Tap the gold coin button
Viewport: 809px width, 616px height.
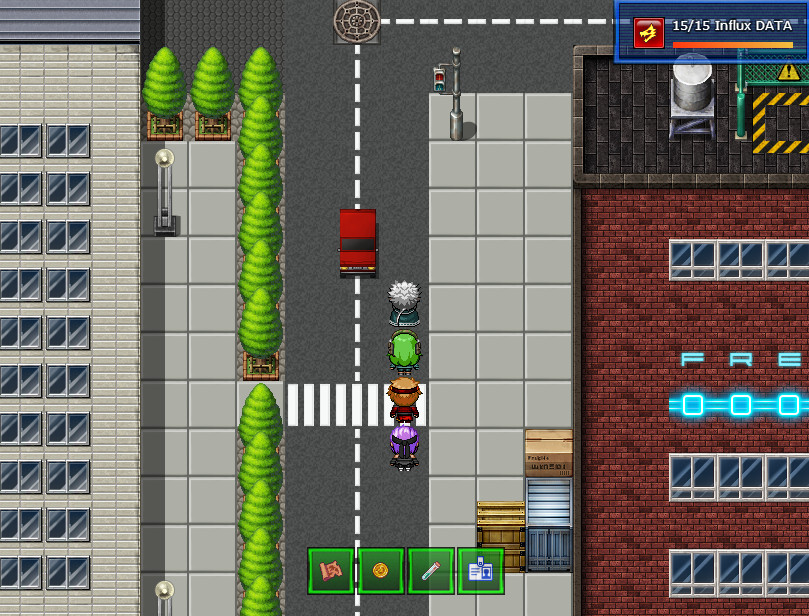[381, 571]
